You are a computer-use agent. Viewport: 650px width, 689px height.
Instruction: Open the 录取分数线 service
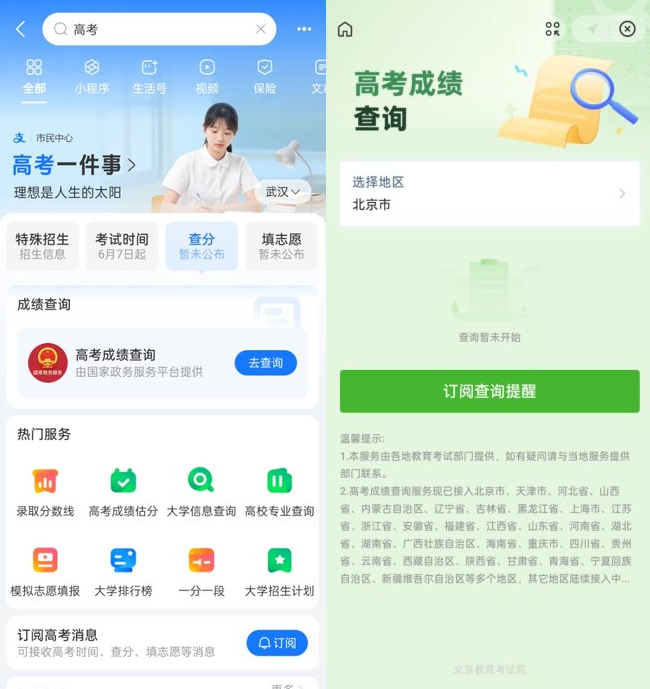coord(45,491)
